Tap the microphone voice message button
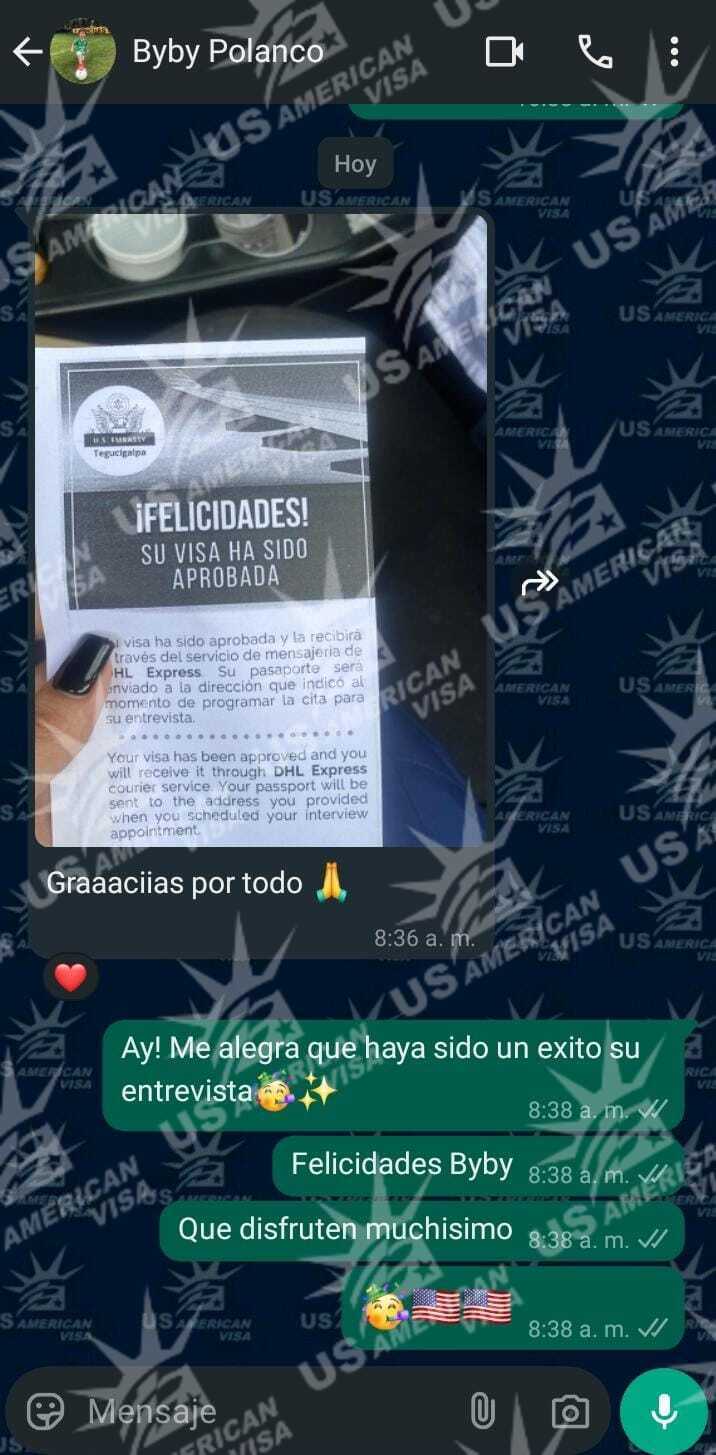This screenshot has height=1455, width=716. 663,1411
